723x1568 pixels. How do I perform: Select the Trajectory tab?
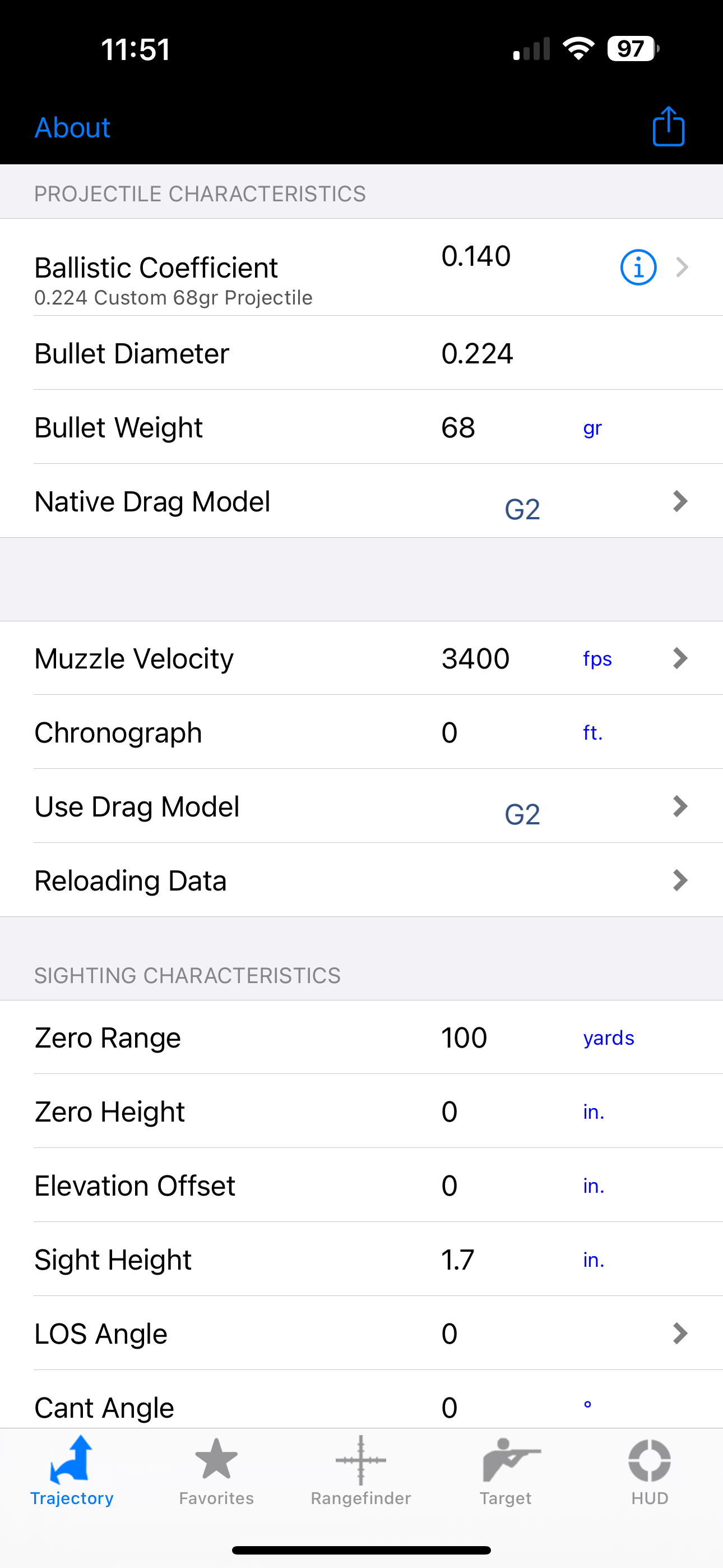[x=72, y=1470]
